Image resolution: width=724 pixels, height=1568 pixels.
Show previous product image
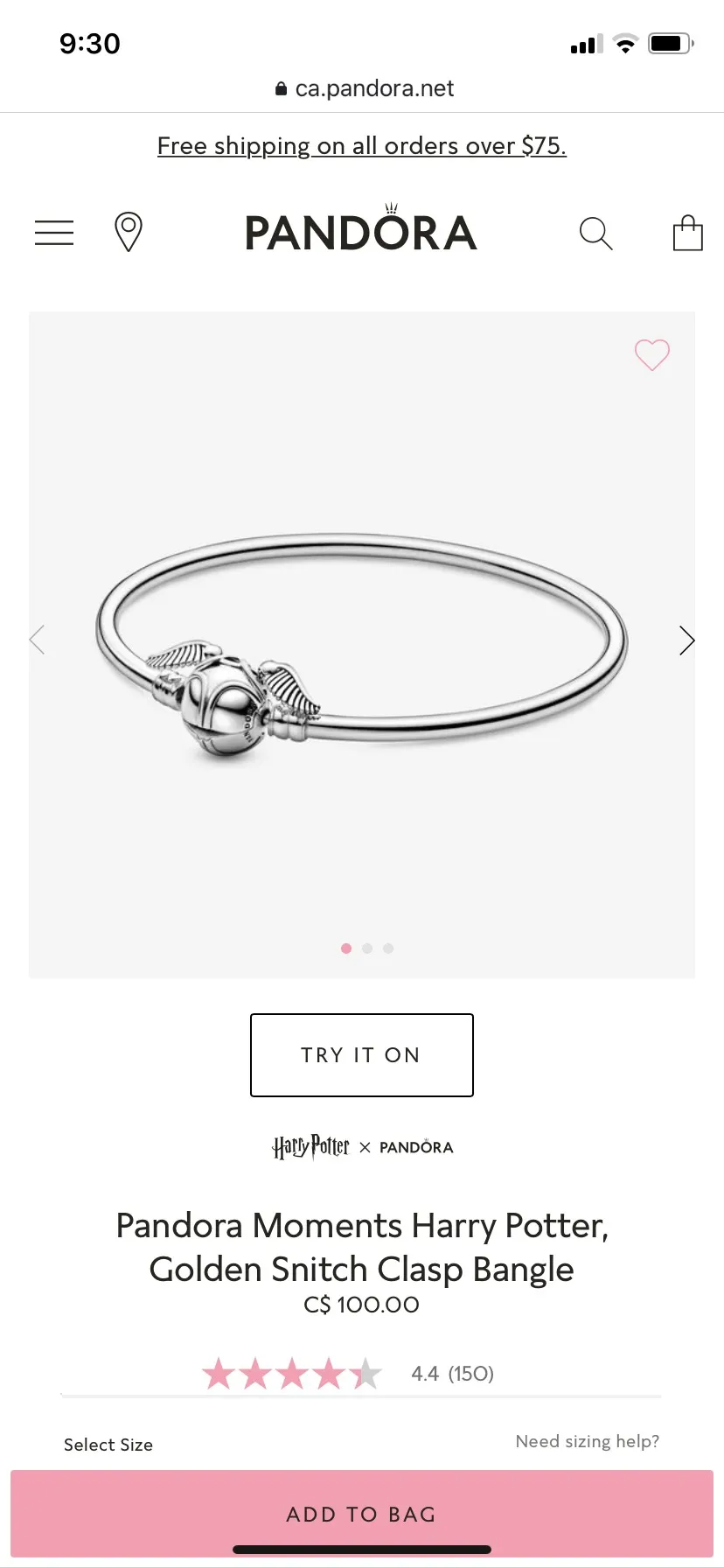(x=38, y=640)
